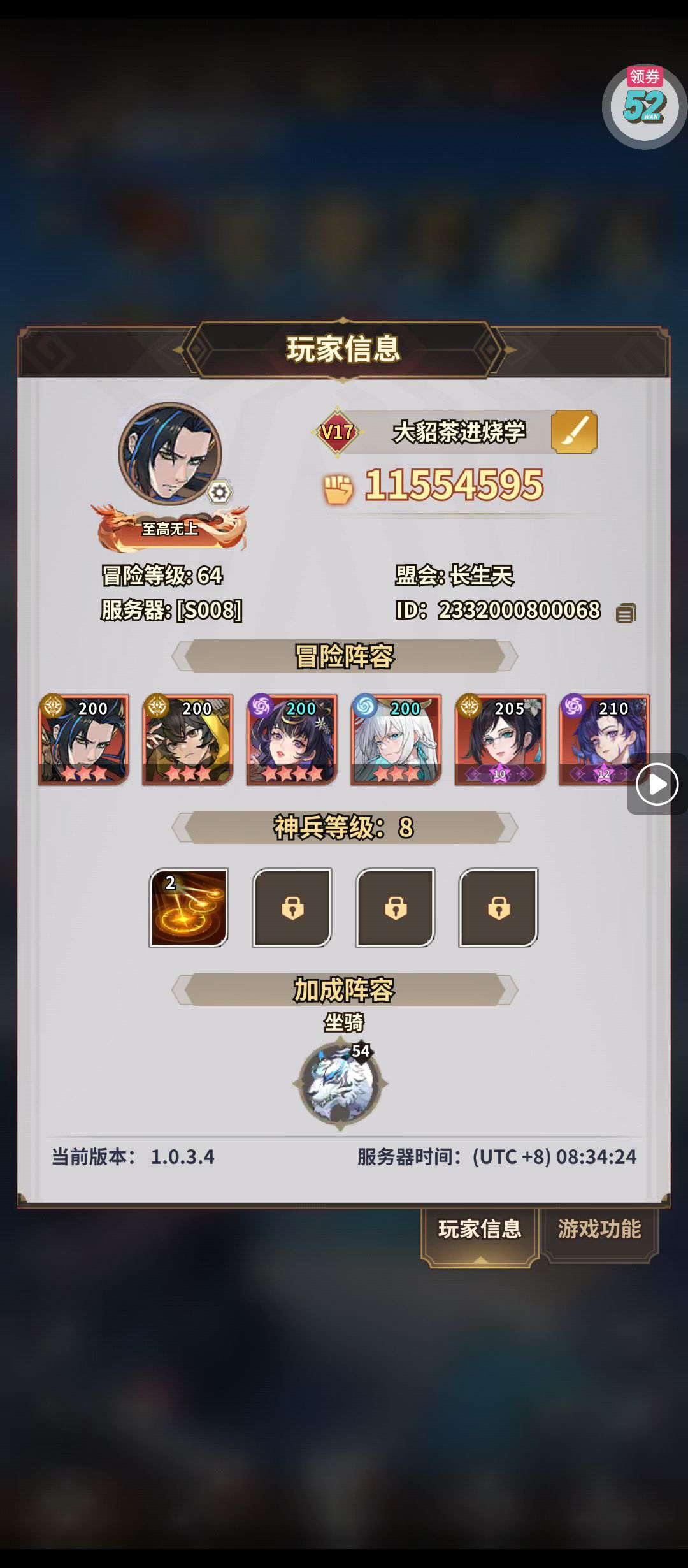The width and height of the screenshot is (688, 1568).
Task: Tap the floating play recording button
Action: [x=657, y=784]
